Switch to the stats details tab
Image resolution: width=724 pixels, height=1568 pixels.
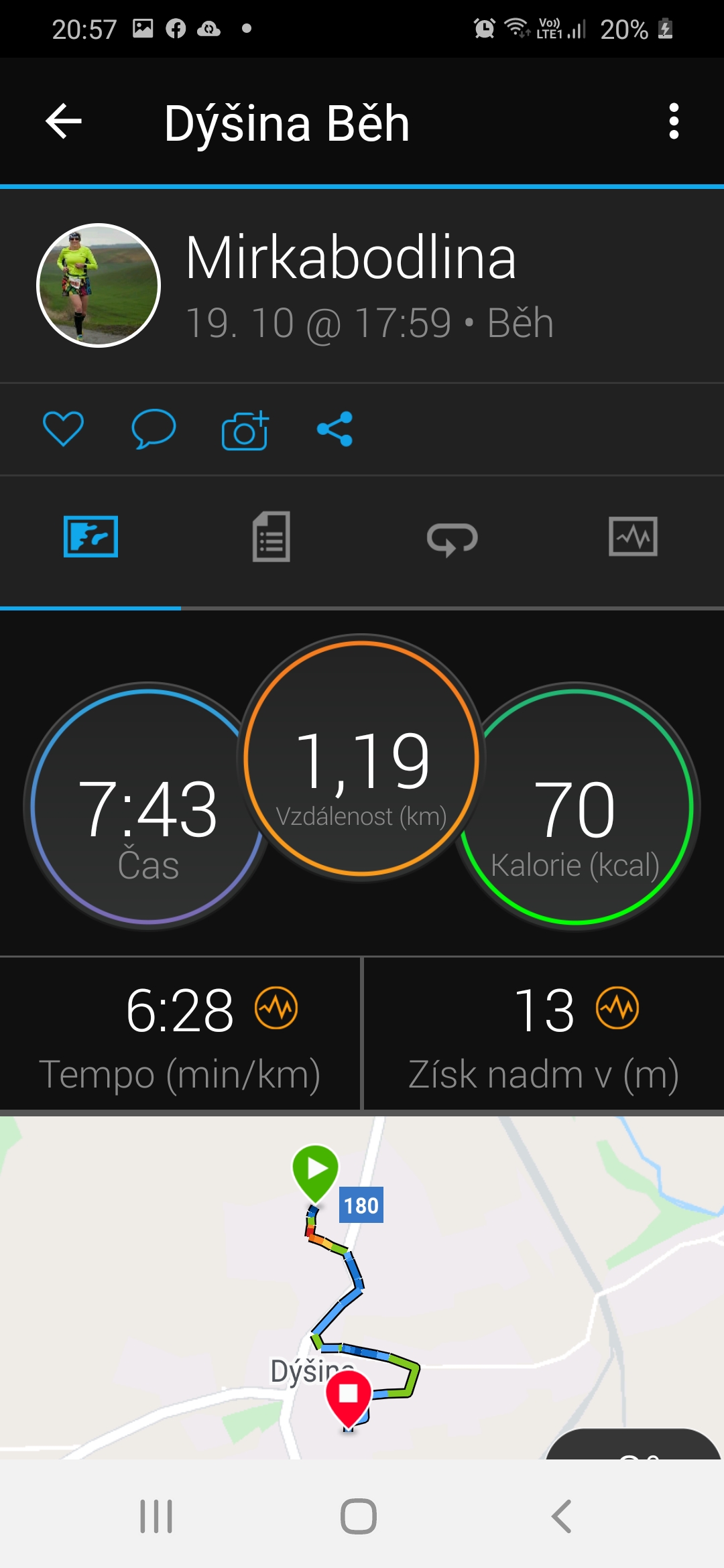[x=271, y=537]
